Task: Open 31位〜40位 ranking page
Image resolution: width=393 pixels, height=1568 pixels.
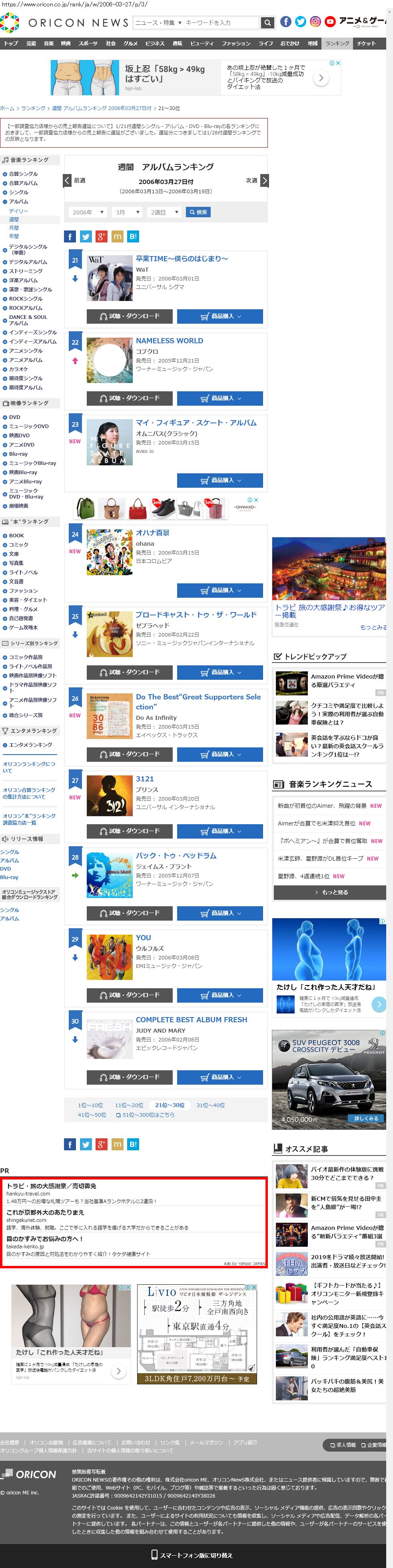Action: pos(210,1104)
